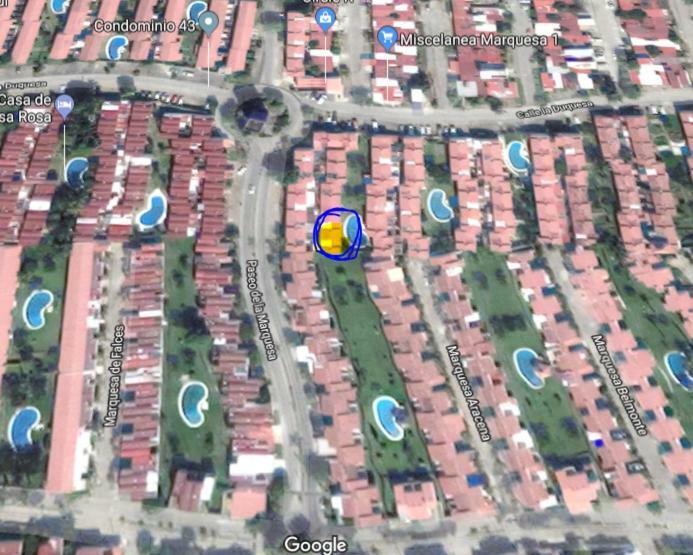Viewport: 693px width, 555px height.
Task: Open the shopping bag pin beside Miscelanea Marquesa
Action: click(x=324, y=19)
